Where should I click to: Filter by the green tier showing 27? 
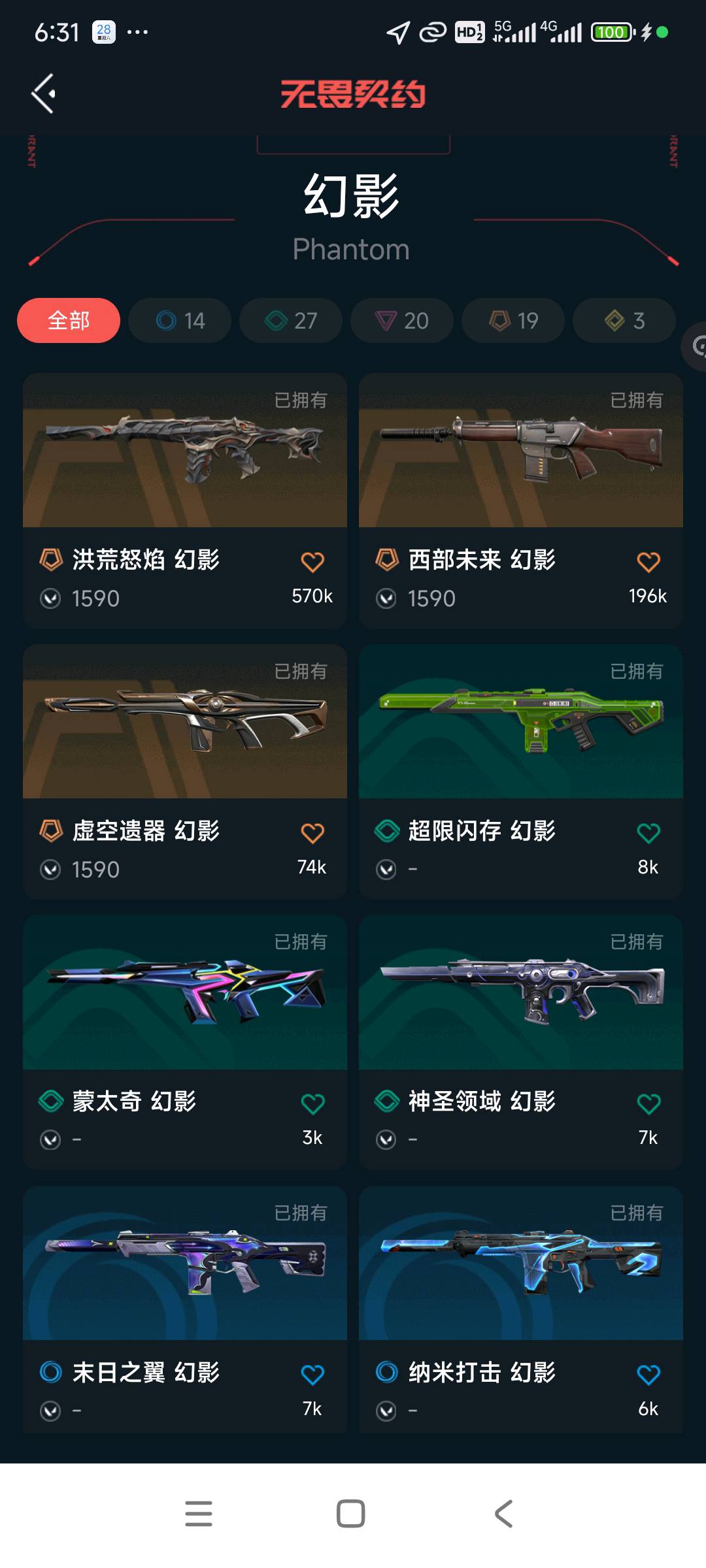(x=291, y=321)
